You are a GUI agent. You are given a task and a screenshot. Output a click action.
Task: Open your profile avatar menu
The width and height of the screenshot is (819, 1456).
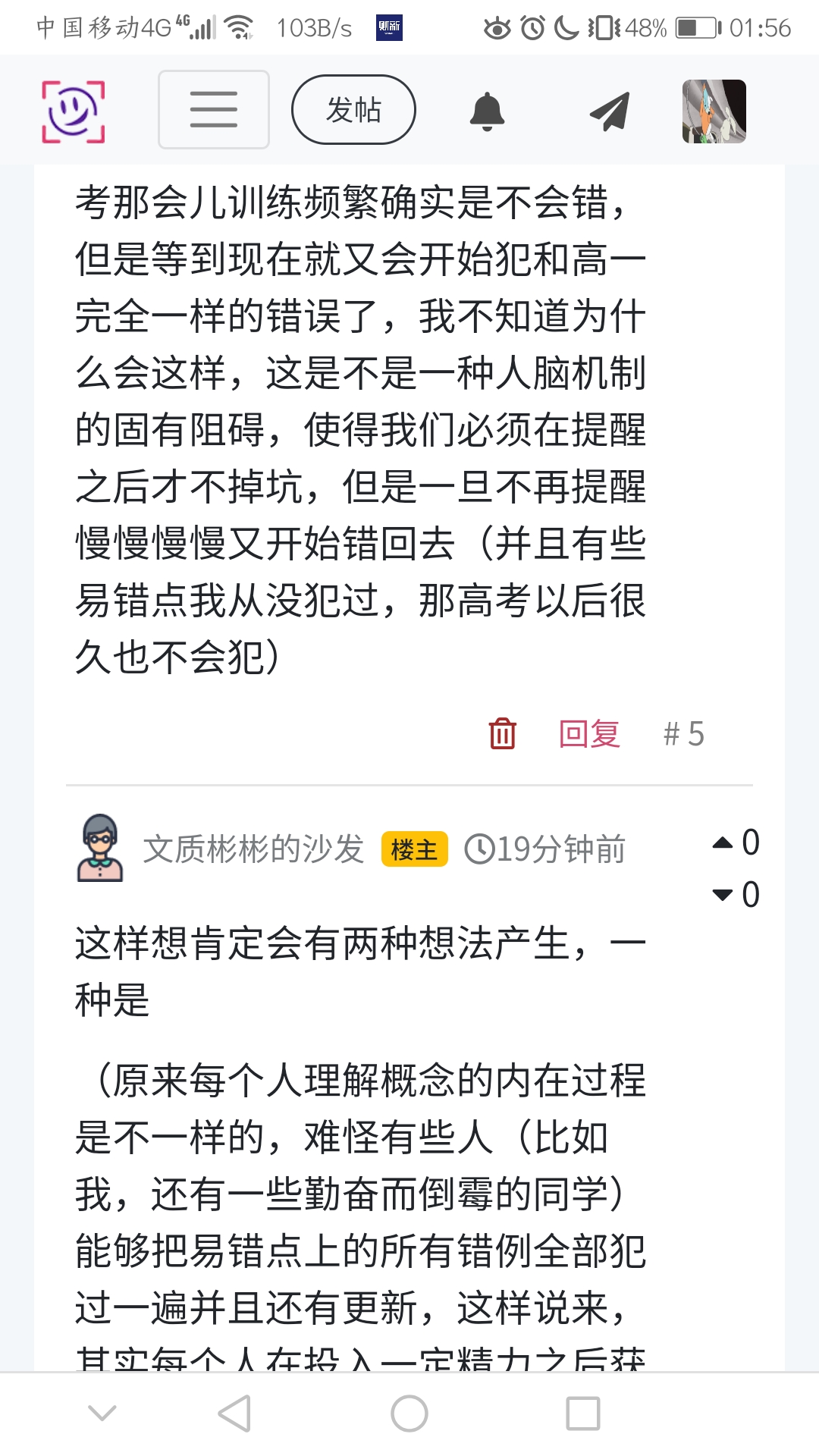[714, 111]
